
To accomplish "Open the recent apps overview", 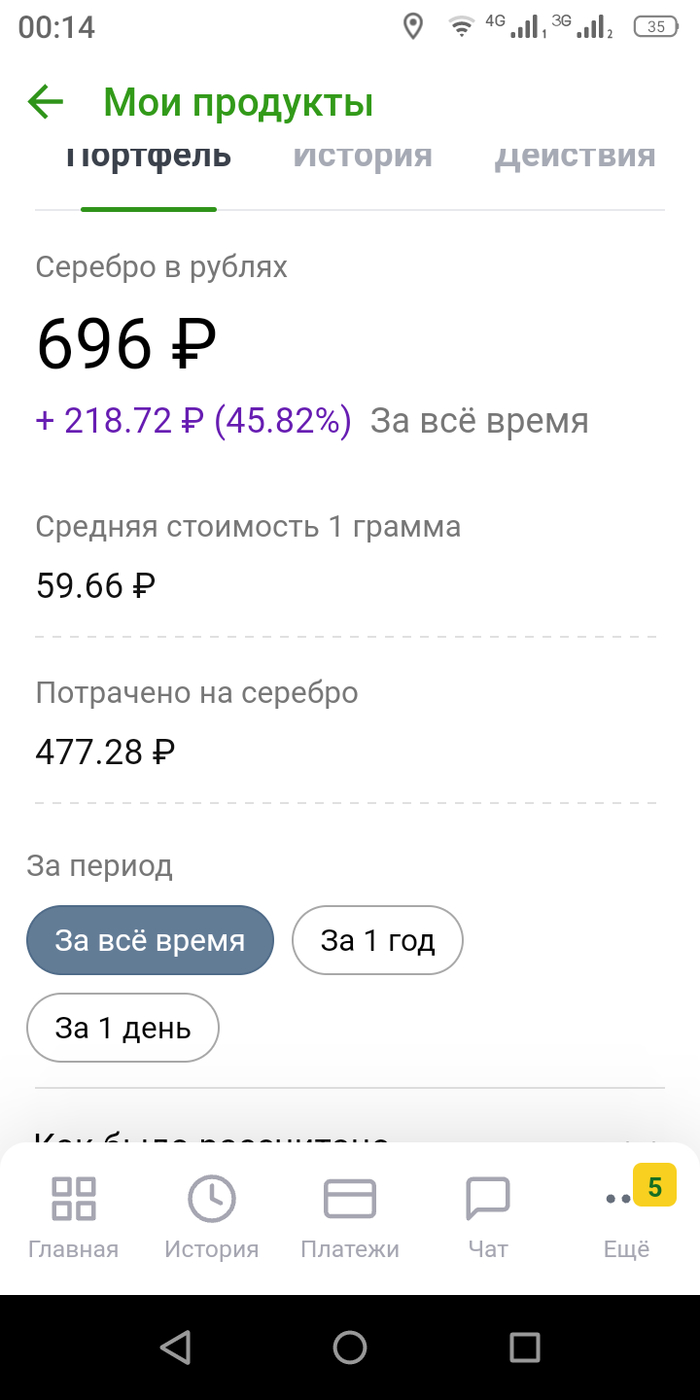I will pos(524,1347).
